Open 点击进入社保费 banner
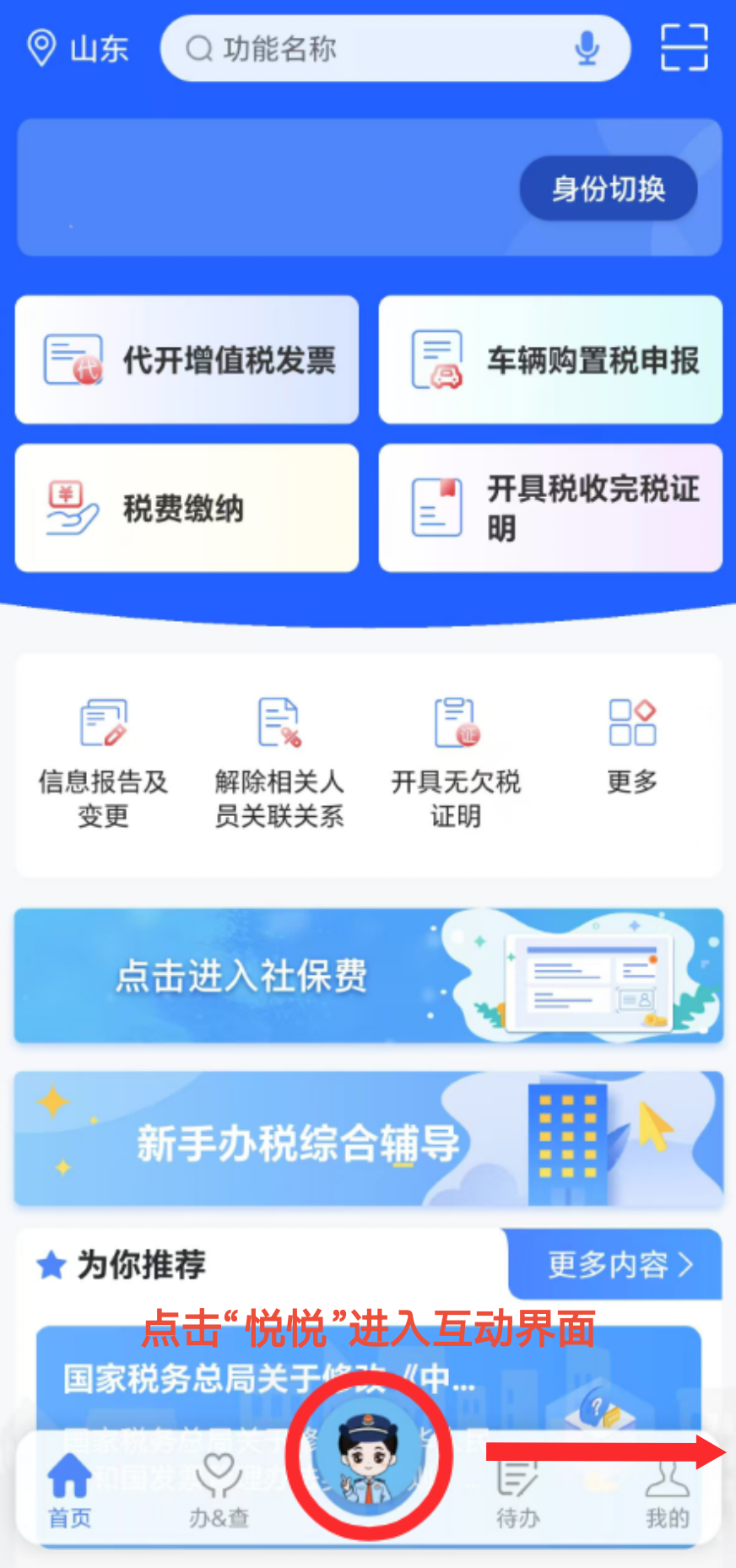 [x=368, y=976]
